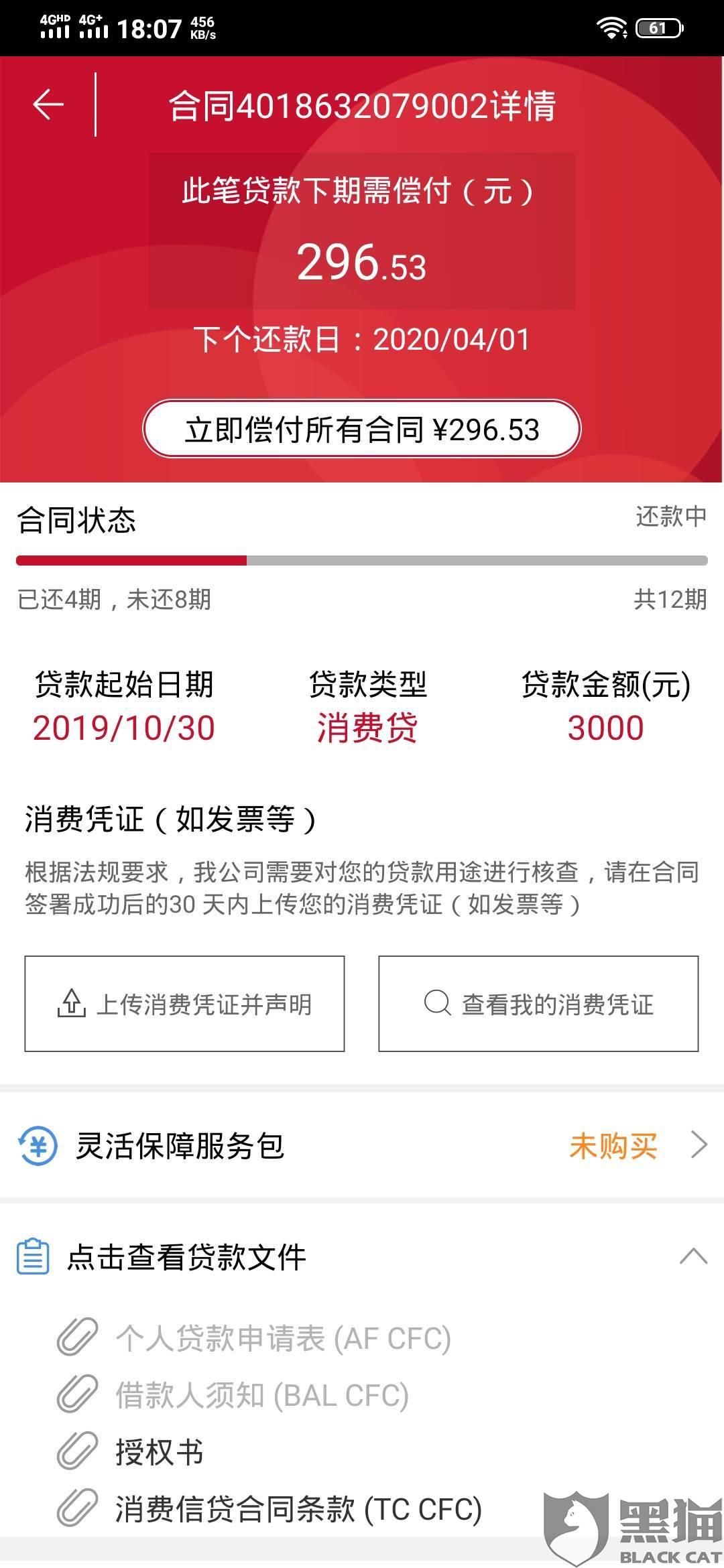724x1568 pixels.
Task: Open 查看我的消费凭证
Action: pyautogui.click(x=538, y=1004)
